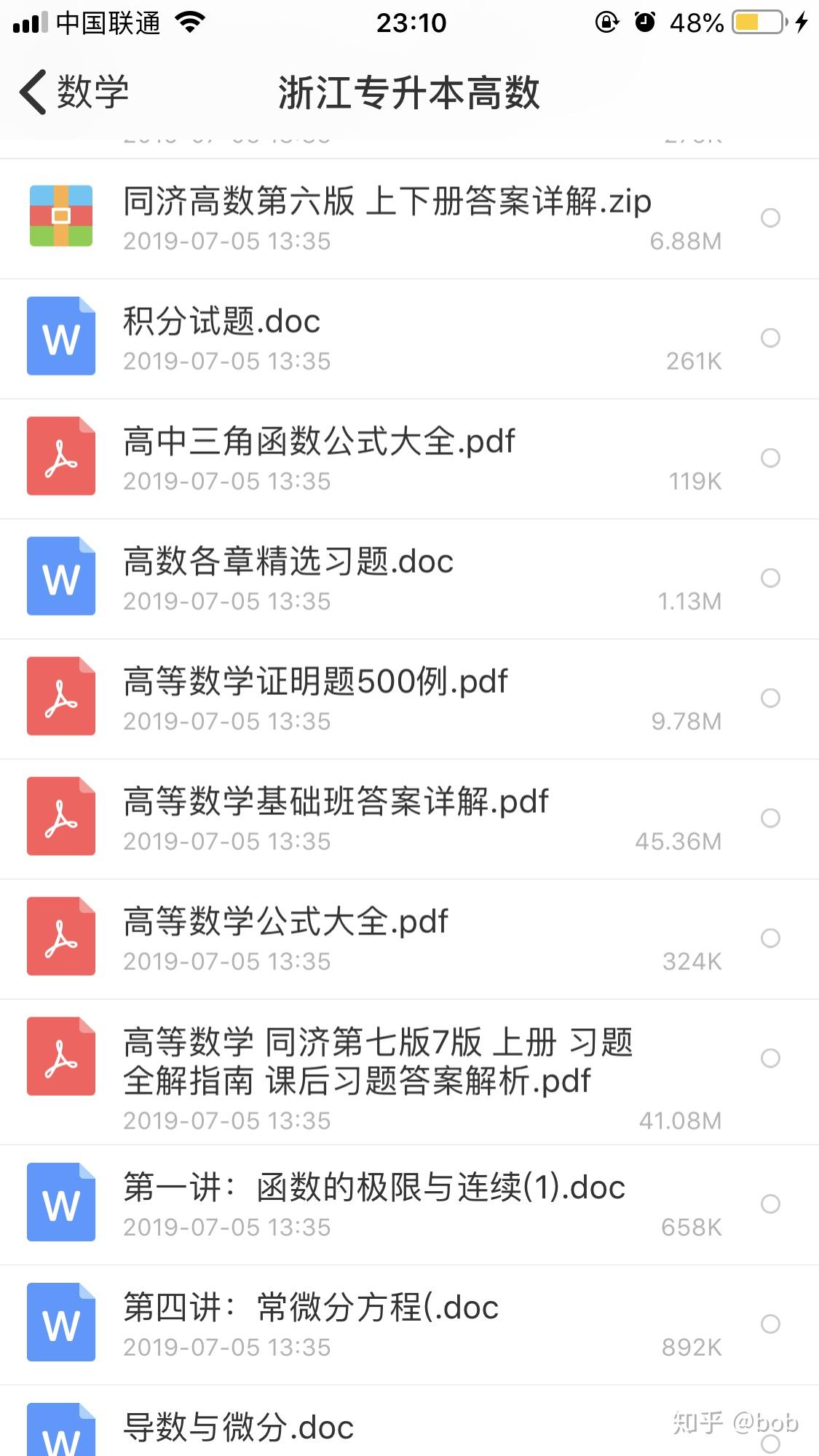Select 高数各章精选习题.doc with its circle

tap(770, 578)
